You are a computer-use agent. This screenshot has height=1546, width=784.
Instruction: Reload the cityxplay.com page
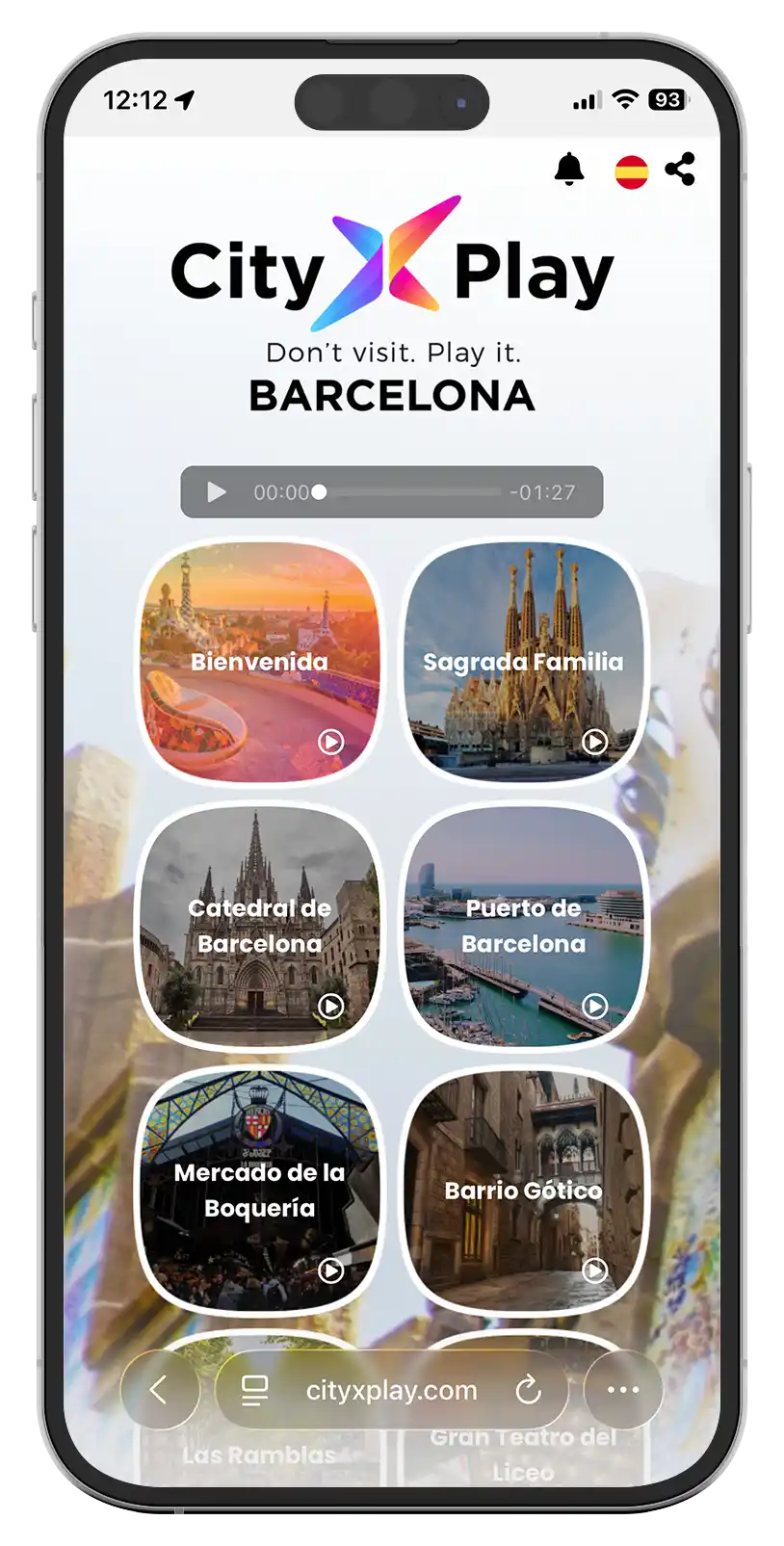point(528,1390)
